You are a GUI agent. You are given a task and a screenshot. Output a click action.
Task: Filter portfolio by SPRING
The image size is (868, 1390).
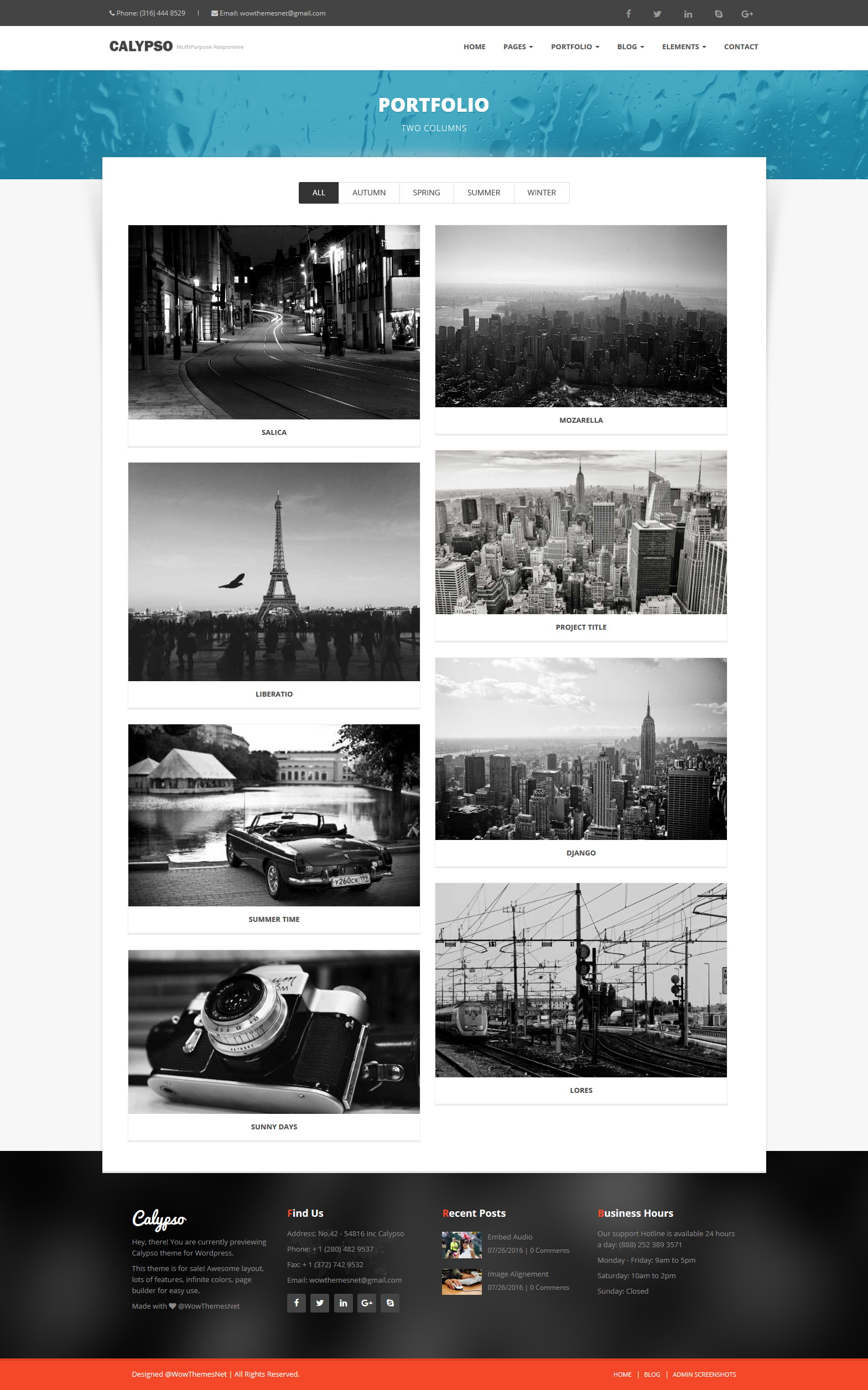tap(426, 193)
